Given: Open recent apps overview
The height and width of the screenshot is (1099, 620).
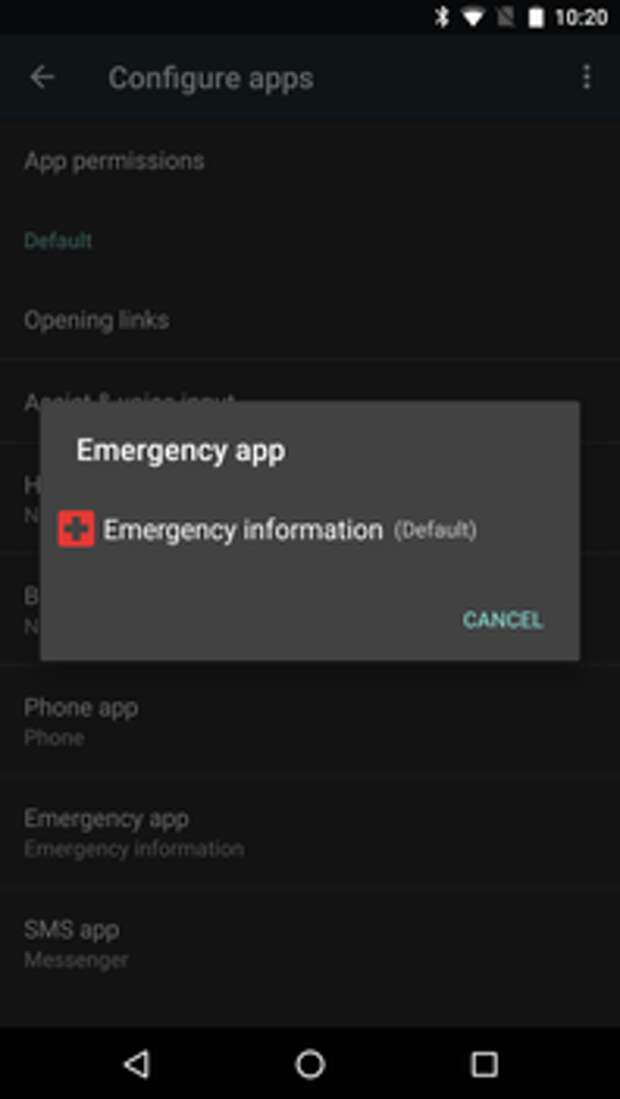Looking at the screenshot, I should 483,1064.
